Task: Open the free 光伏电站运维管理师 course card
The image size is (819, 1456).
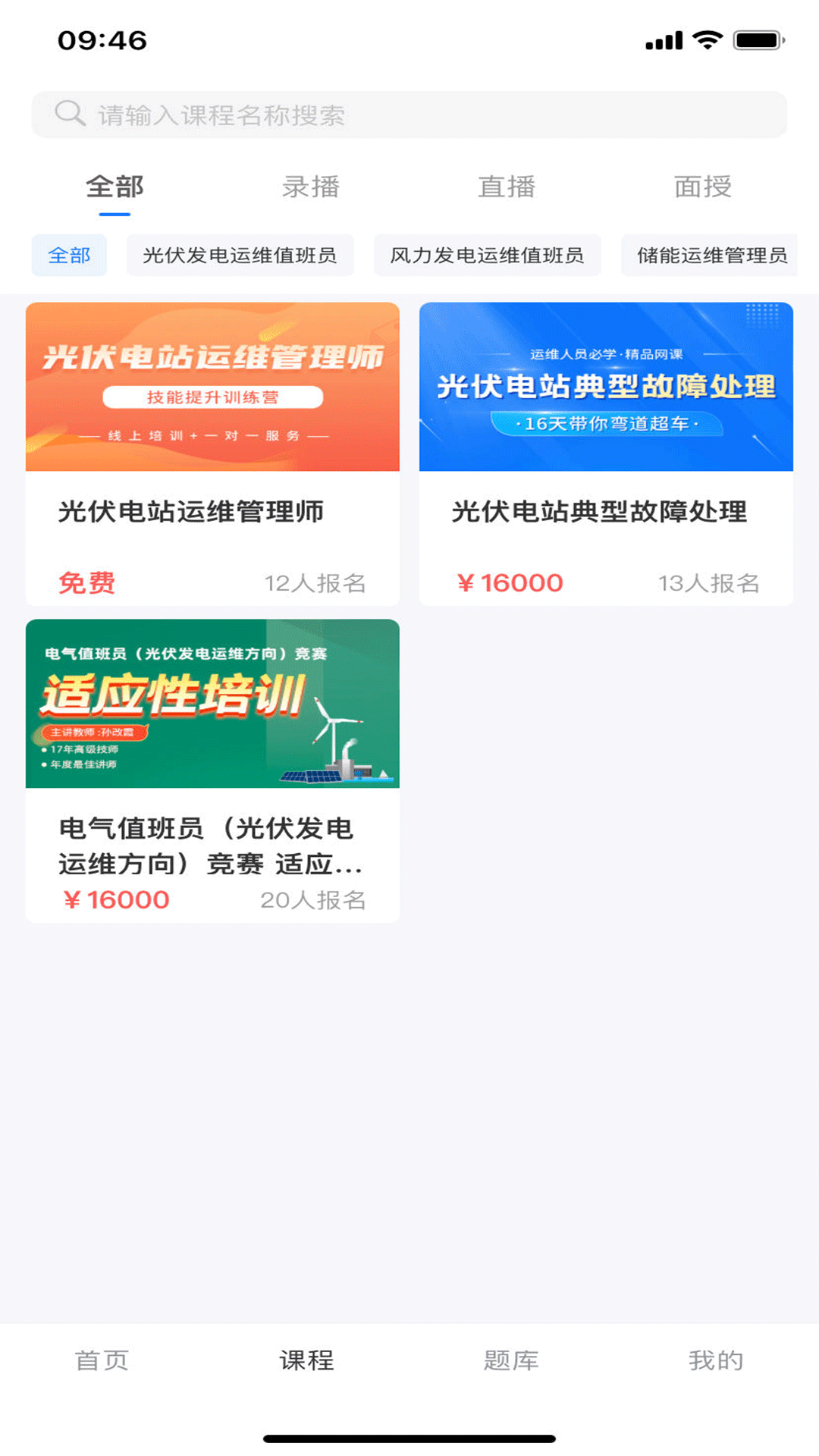Action: click(212, 453)
